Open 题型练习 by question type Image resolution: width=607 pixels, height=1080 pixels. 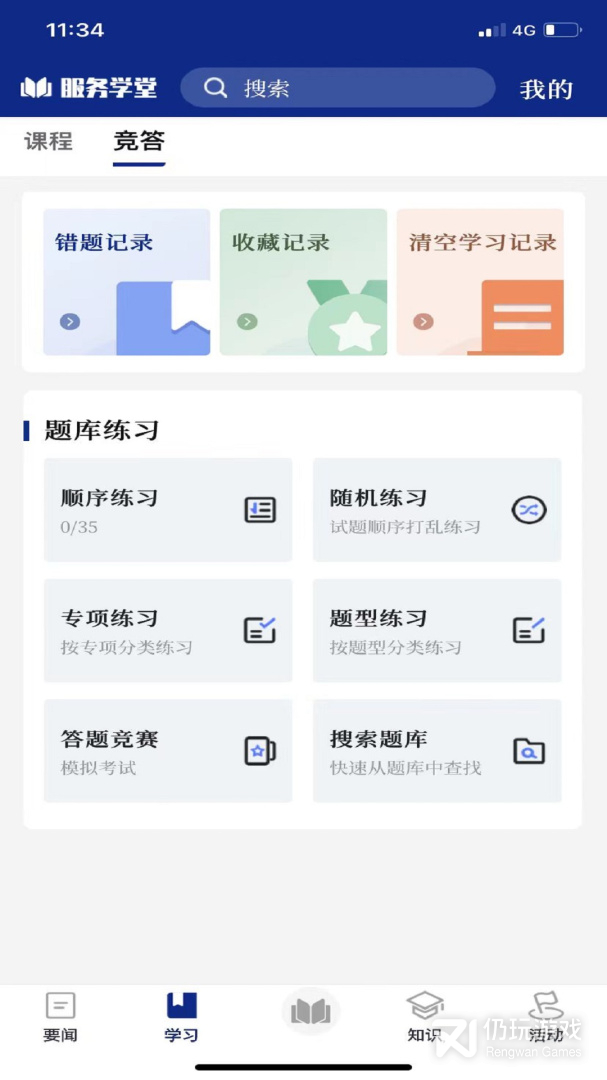437,630
